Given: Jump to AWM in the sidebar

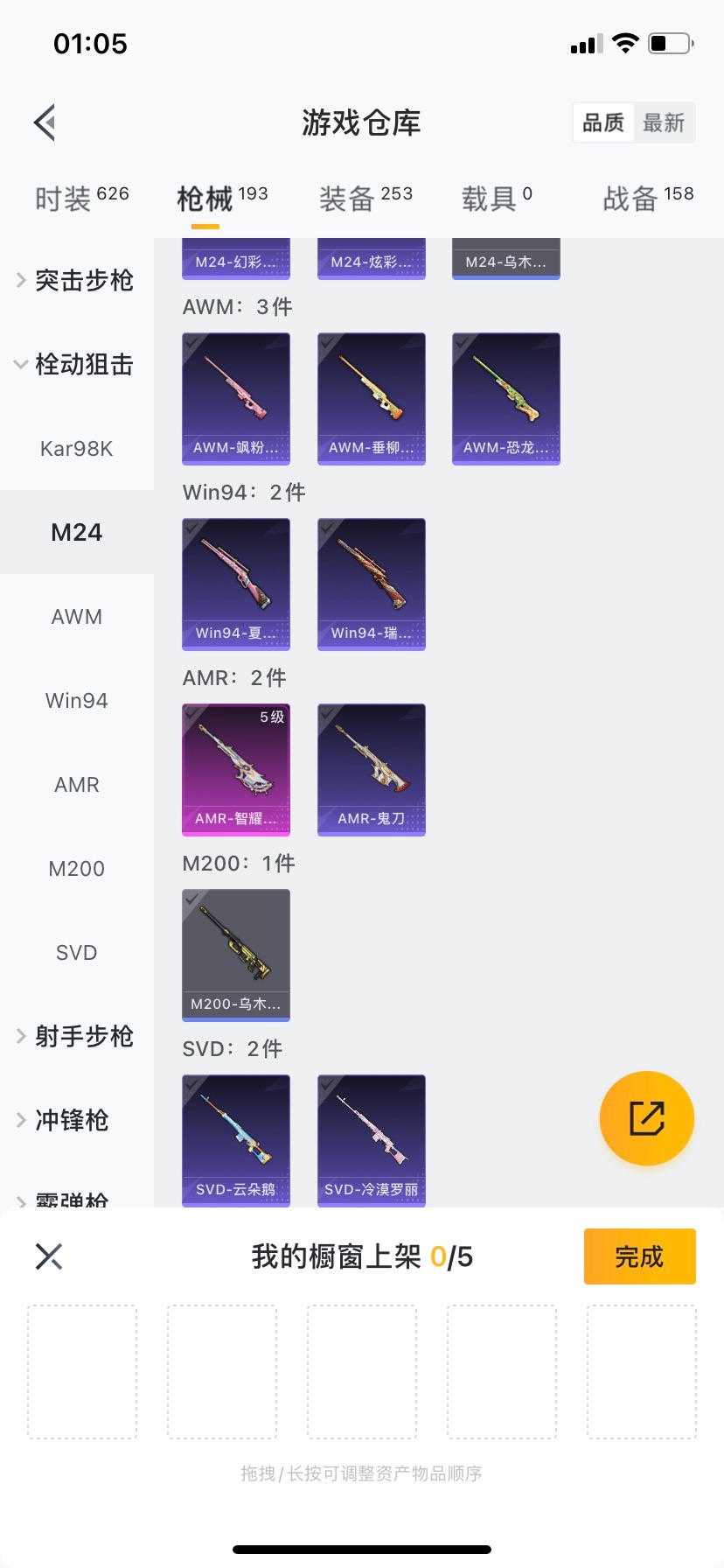Looking at the screenshot, I should pos(77,617).
